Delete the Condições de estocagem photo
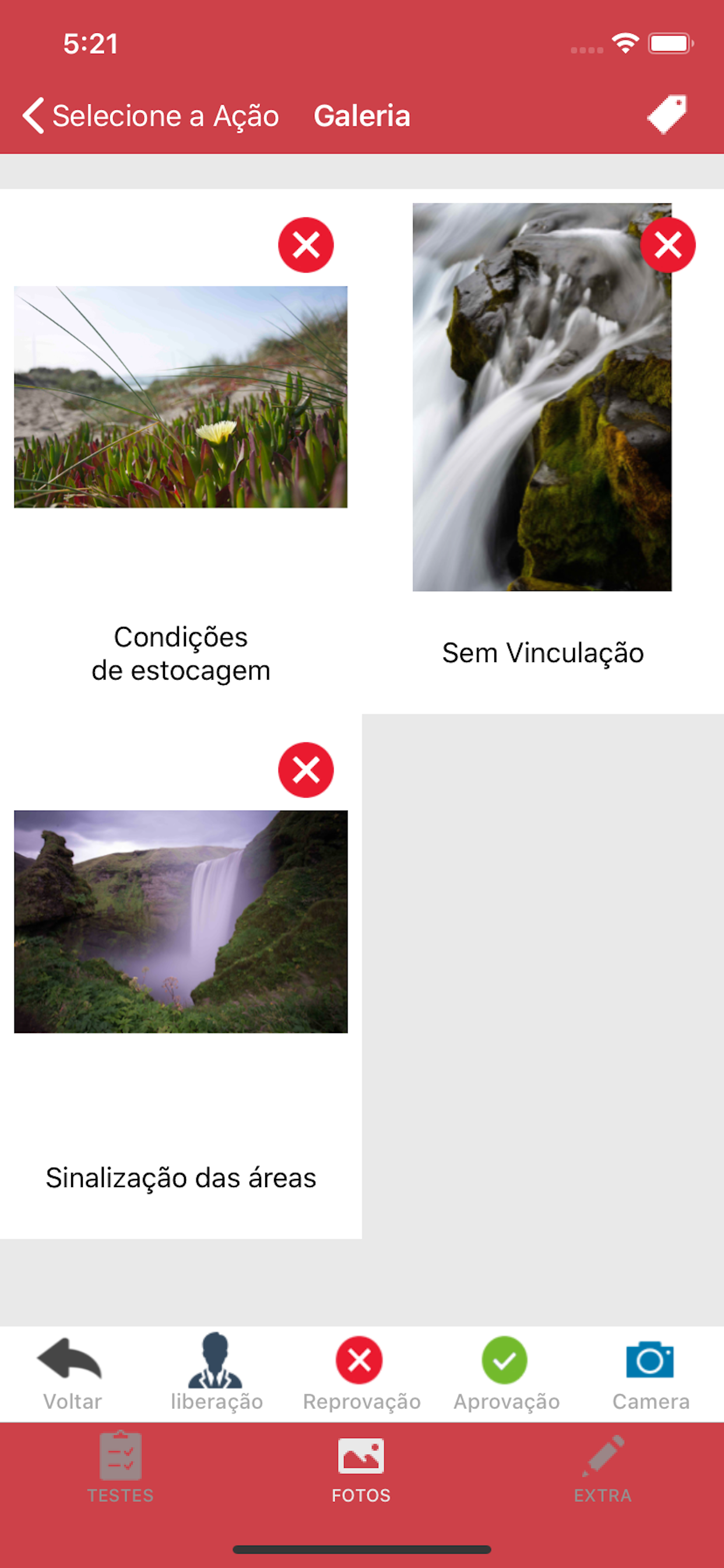724x1568 pixels. [306, 246]
